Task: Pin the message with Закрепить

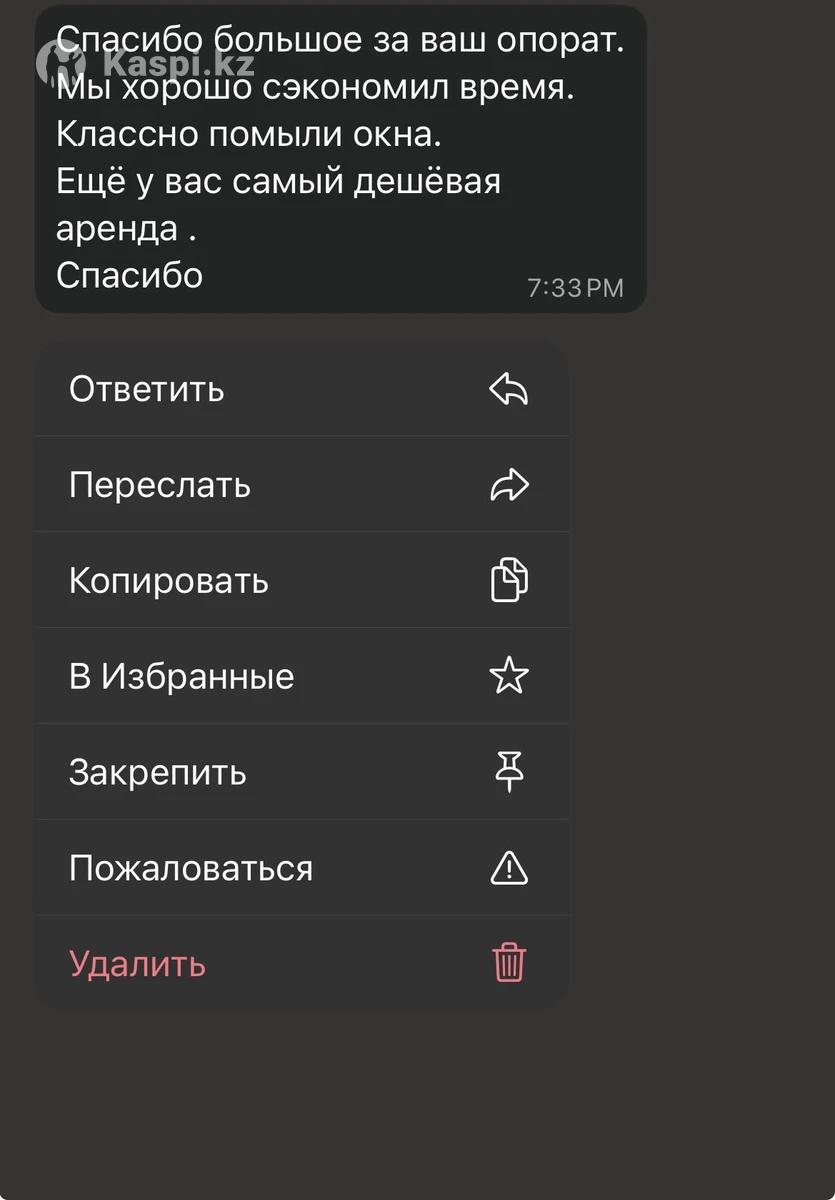Action: 300,773
